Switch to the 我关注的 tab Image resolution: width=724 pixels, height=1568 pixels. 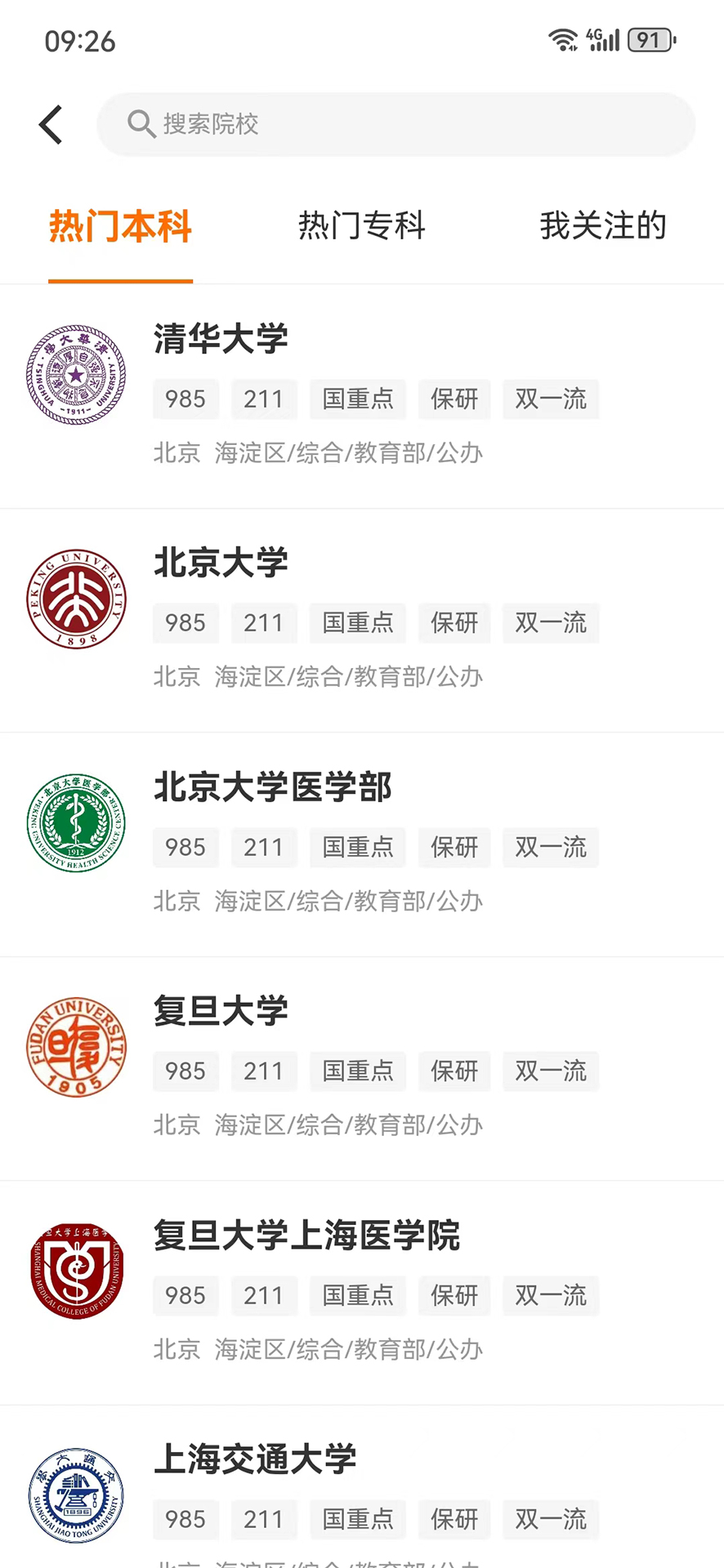click(x=603, y=226)
